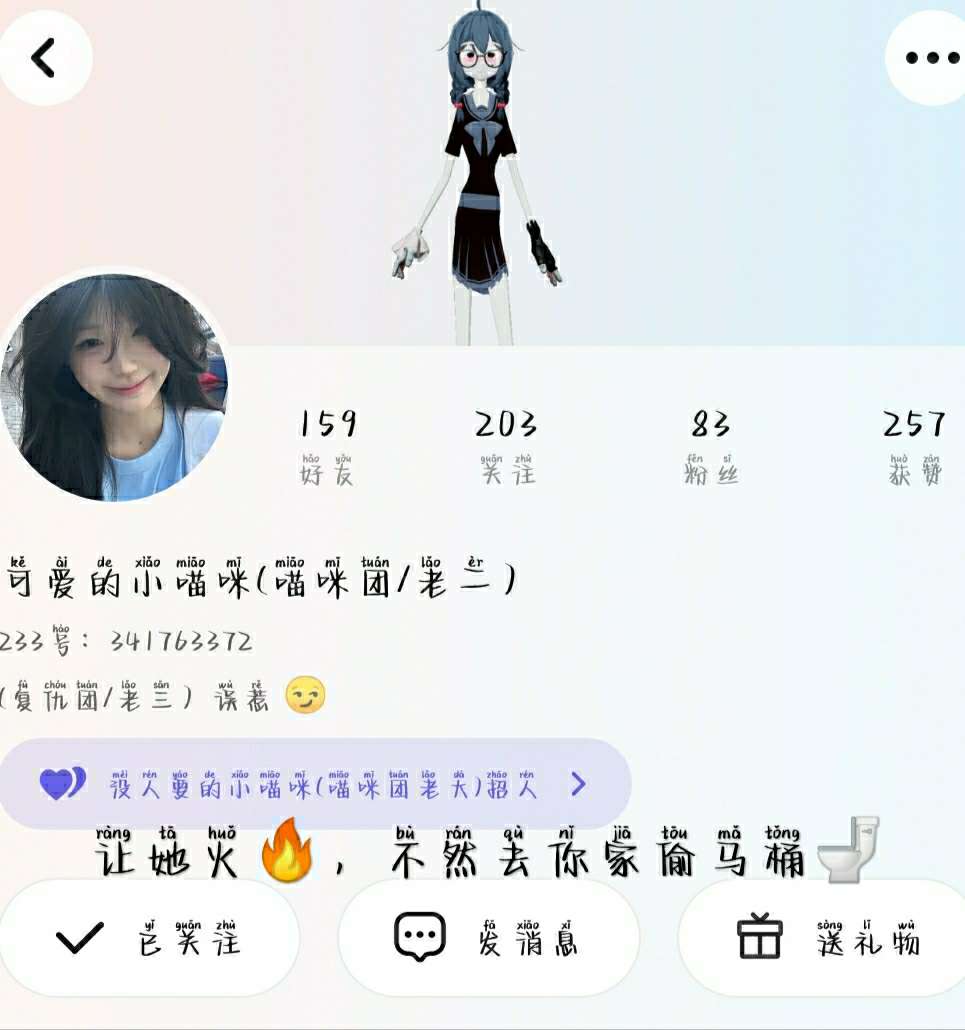Go back using the arrow icon
The width and height of the screenshot is (965, 1030).
pos(44,58)
